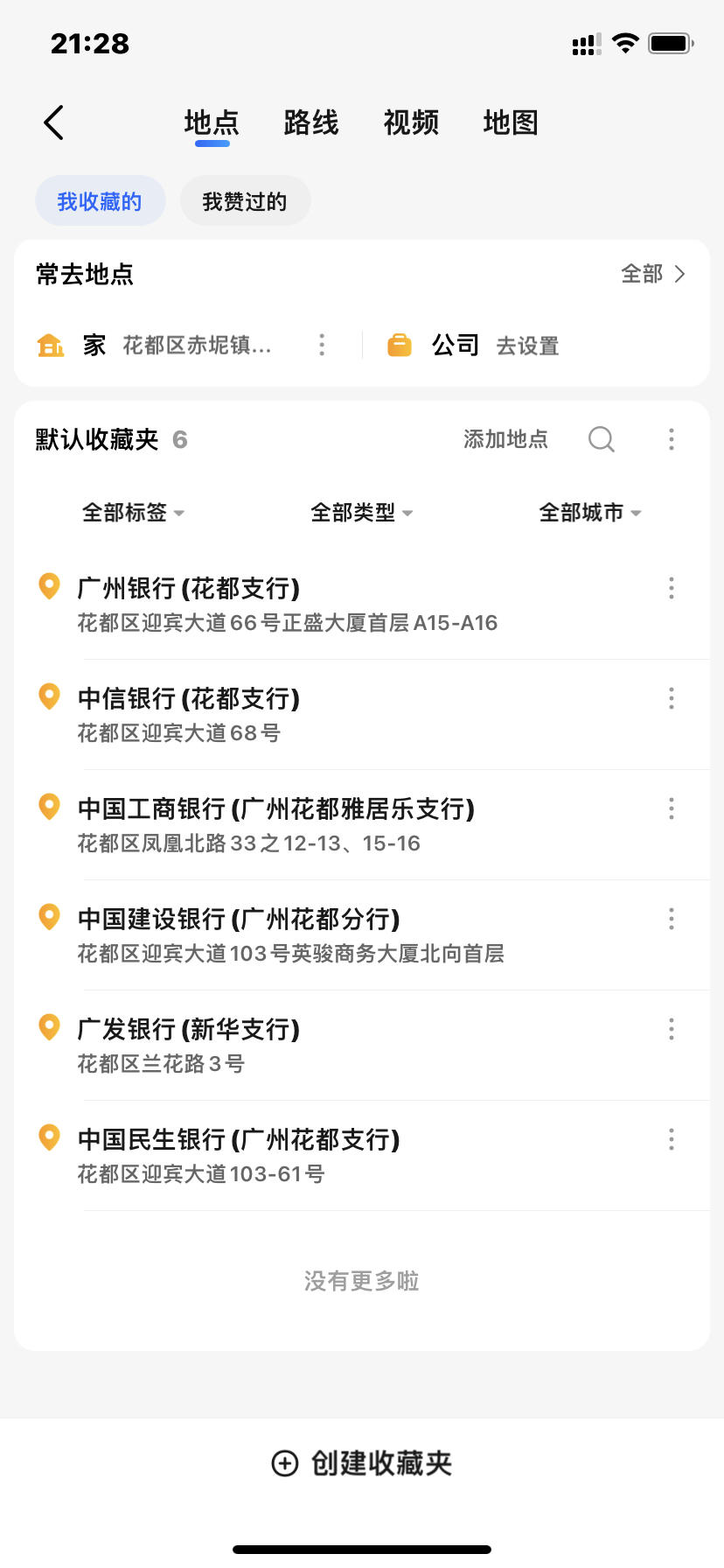This screenshot has width=724, height=1568.
Task: Set company address via 去设置
Action: [527, 346]
